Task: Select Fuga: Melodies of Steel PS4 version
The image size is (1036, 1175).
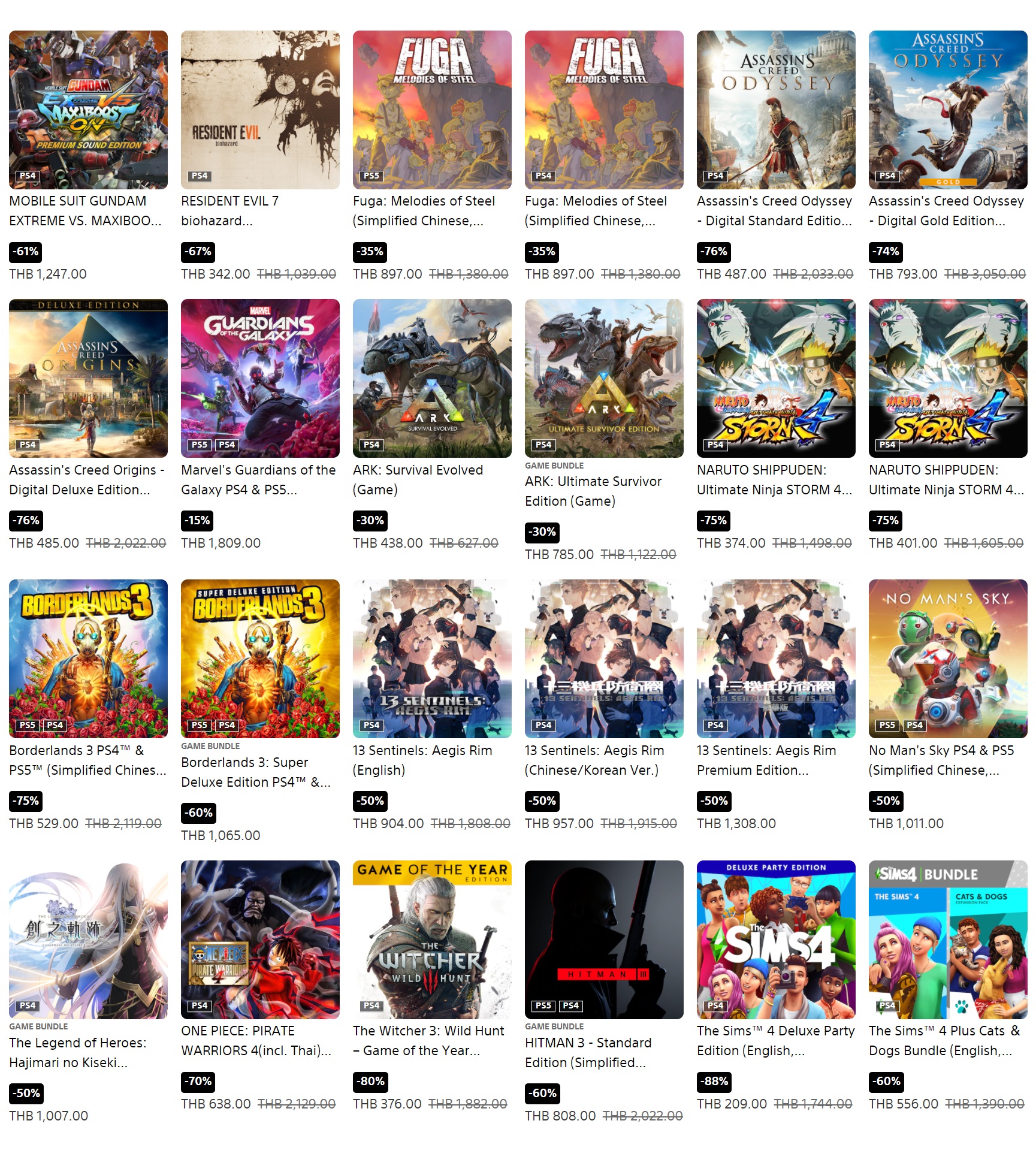Action: (x=604, y=110)
